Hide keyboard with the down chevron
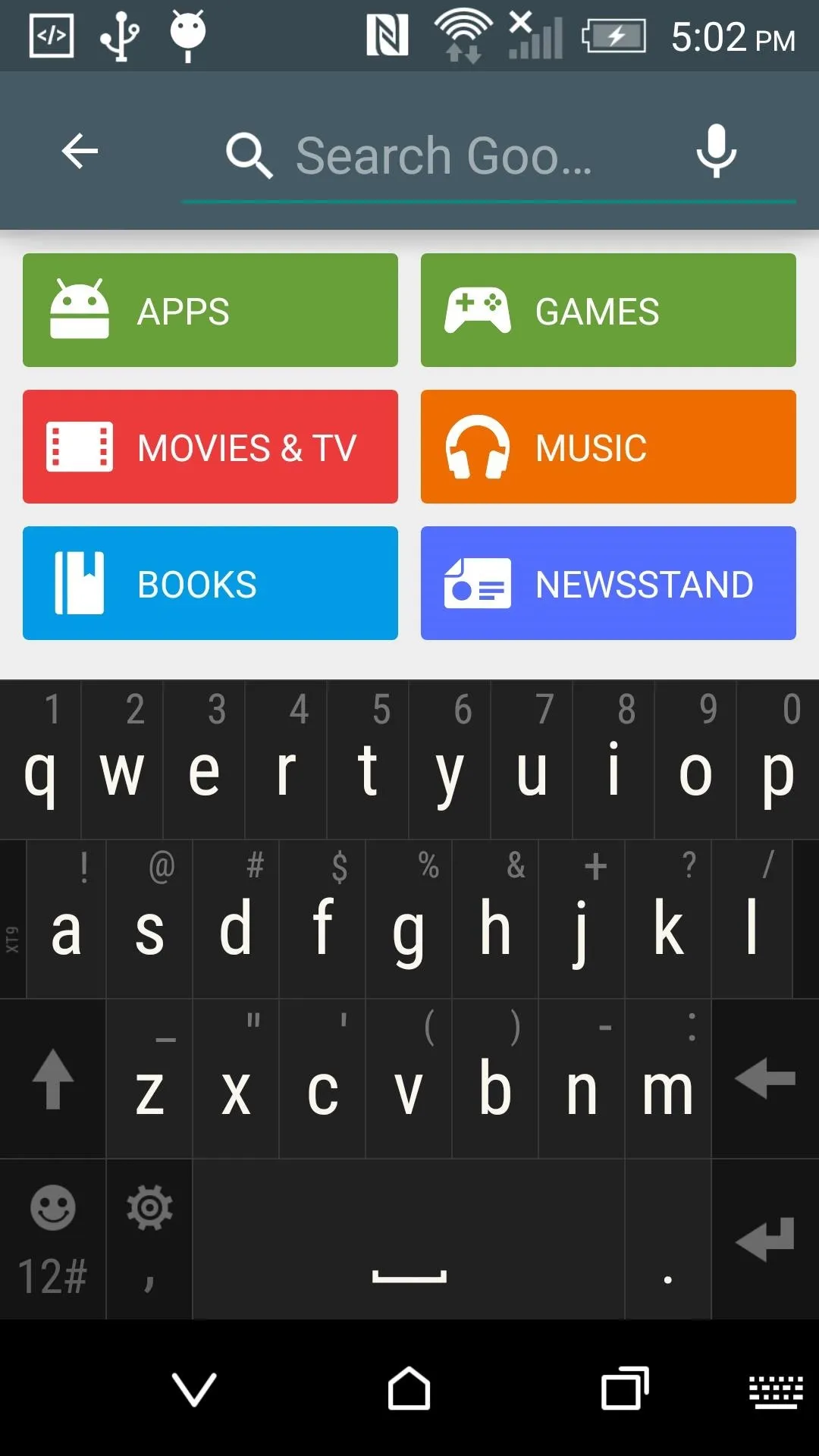819x1456 pixels. tap(194, 1389)
